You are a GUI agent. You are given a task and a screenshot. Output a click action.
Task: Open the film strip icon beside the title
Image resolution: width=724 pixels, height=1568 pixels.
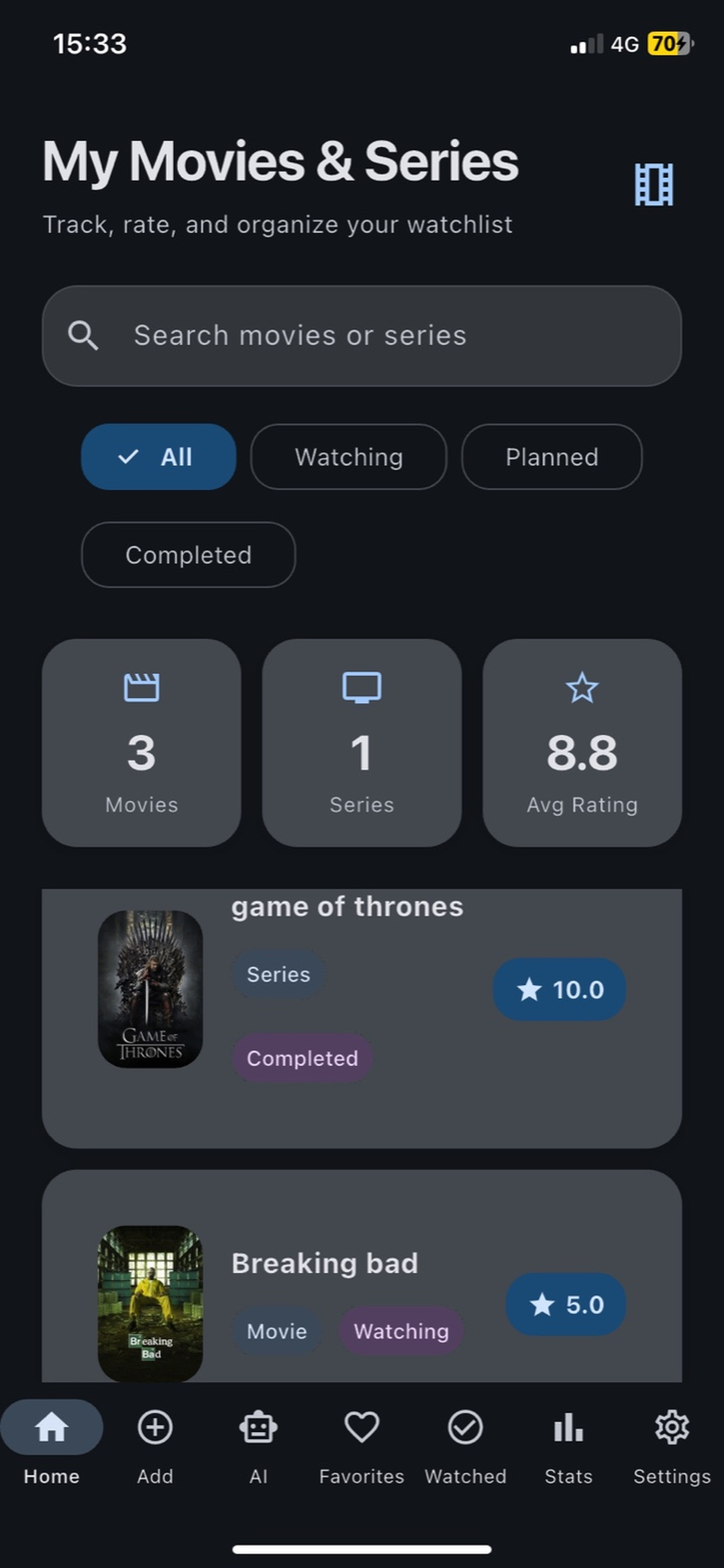tap(655, 183)
